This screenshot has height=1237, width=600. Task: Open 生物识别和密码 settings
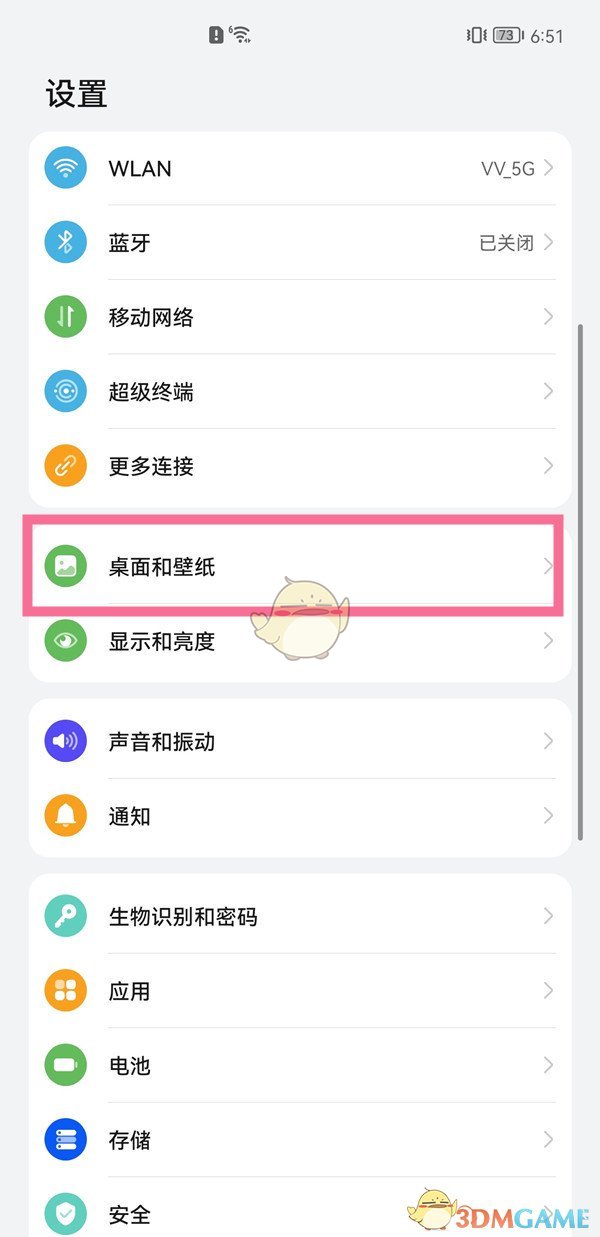300,916
